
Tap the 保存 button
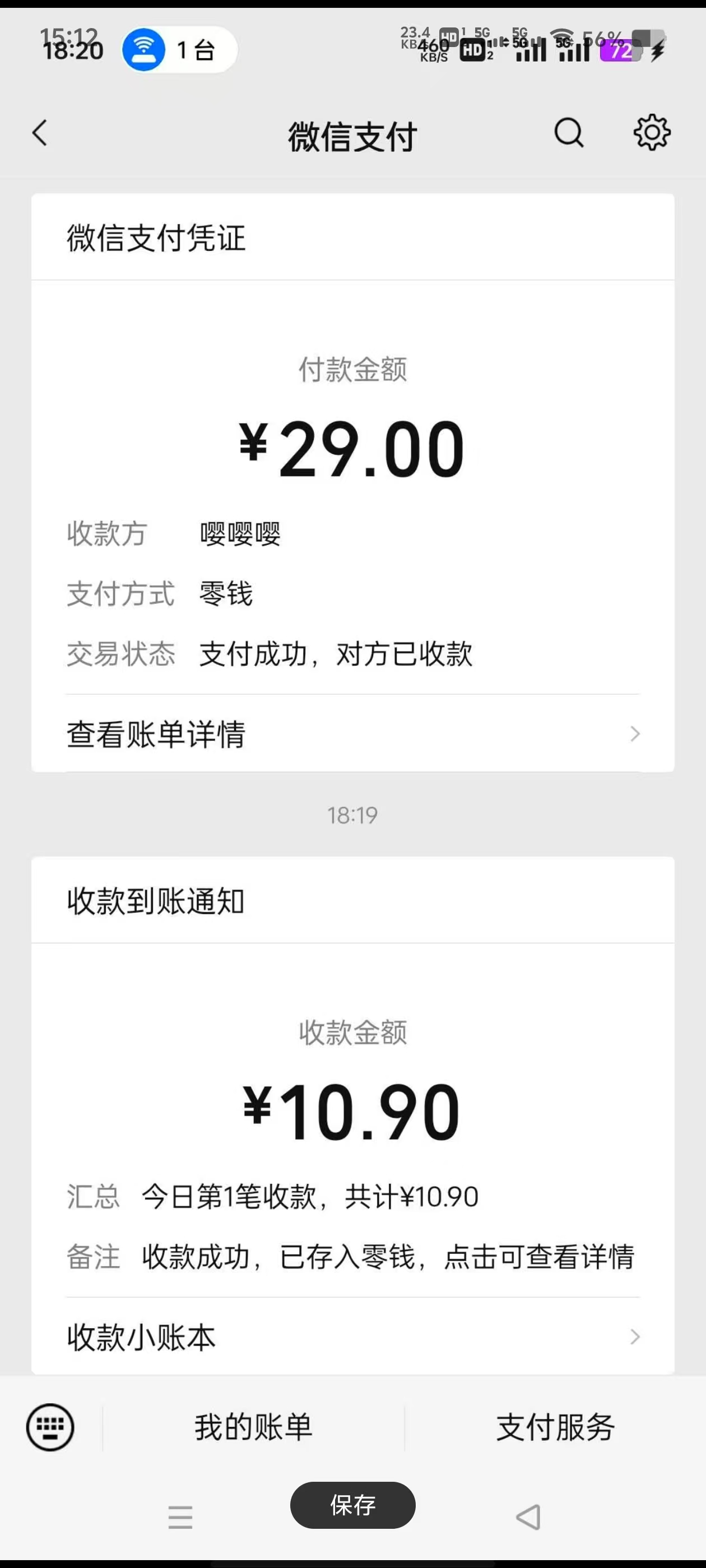(352, 1505)
